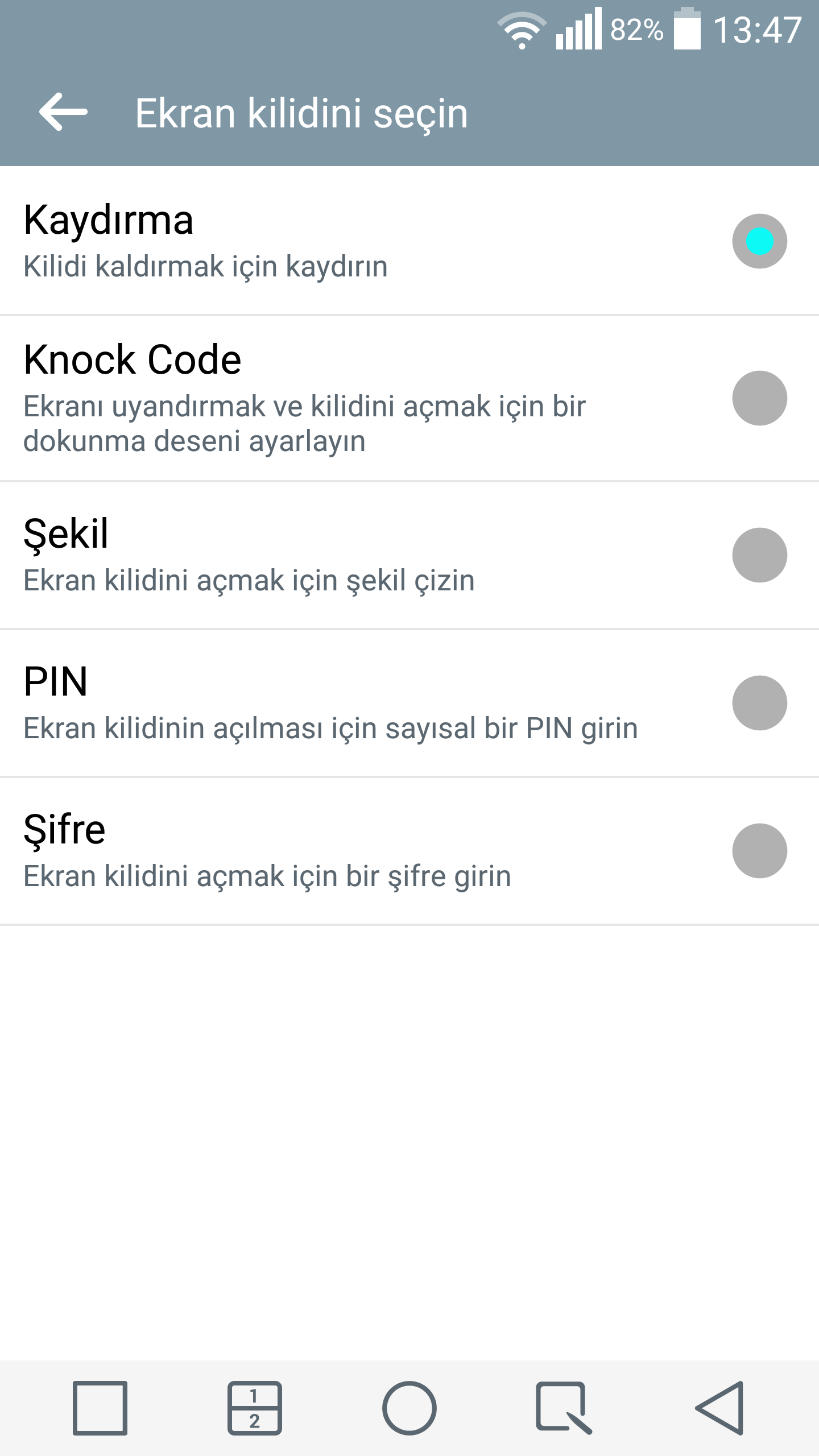Choose PIN as the screen lock
Viewport: 819px width, 1456px height.
click(x=409, y=703)
